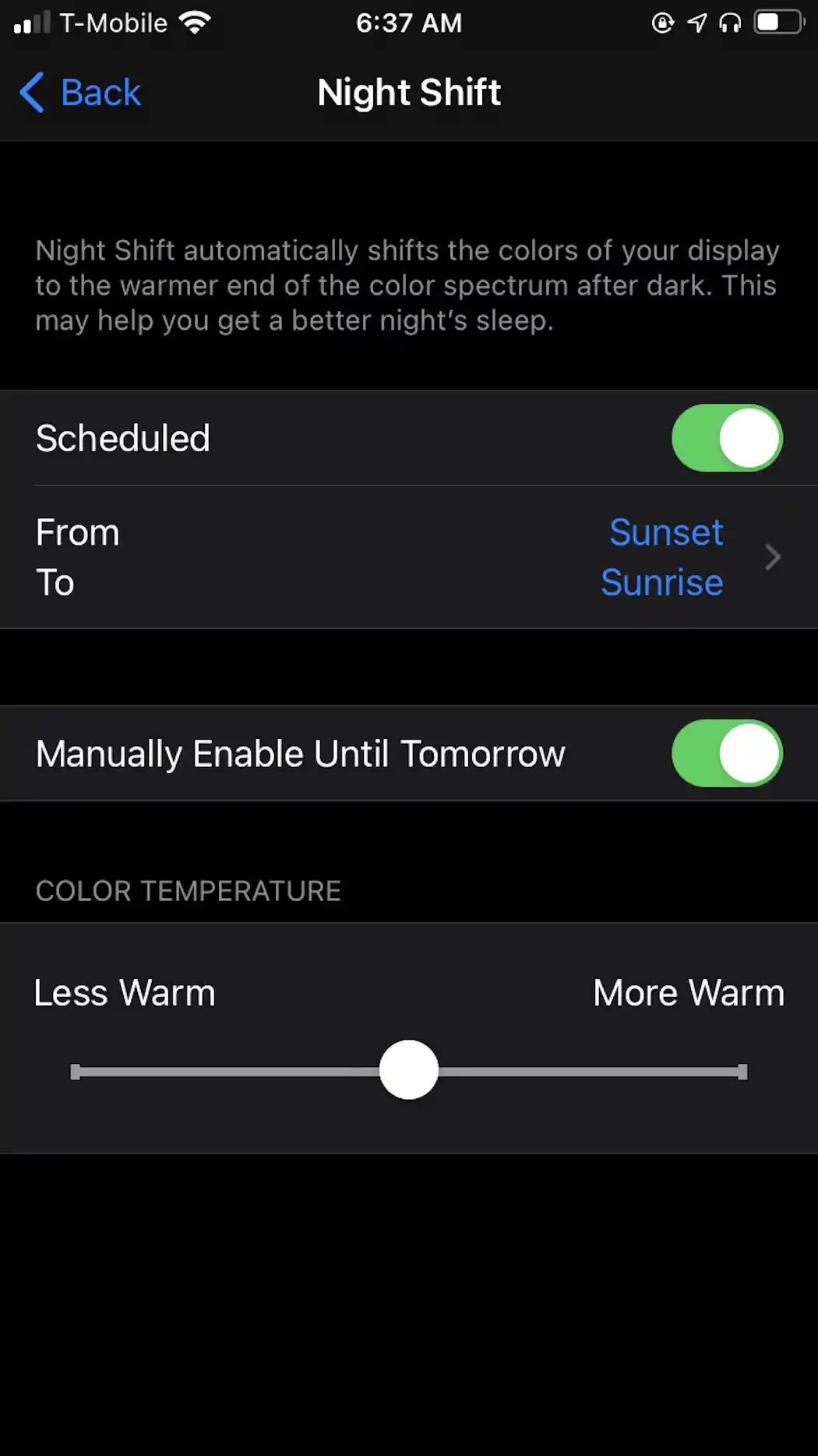Viewport: 818px width, 1456px height.
Task: Tap the T-Mobile carrier label
Action: (x=114, y=22)
